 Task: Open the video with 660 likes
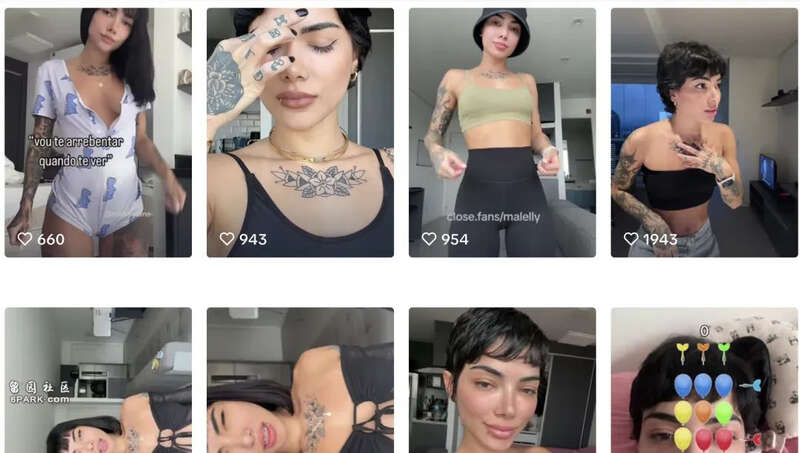(98, 132)
